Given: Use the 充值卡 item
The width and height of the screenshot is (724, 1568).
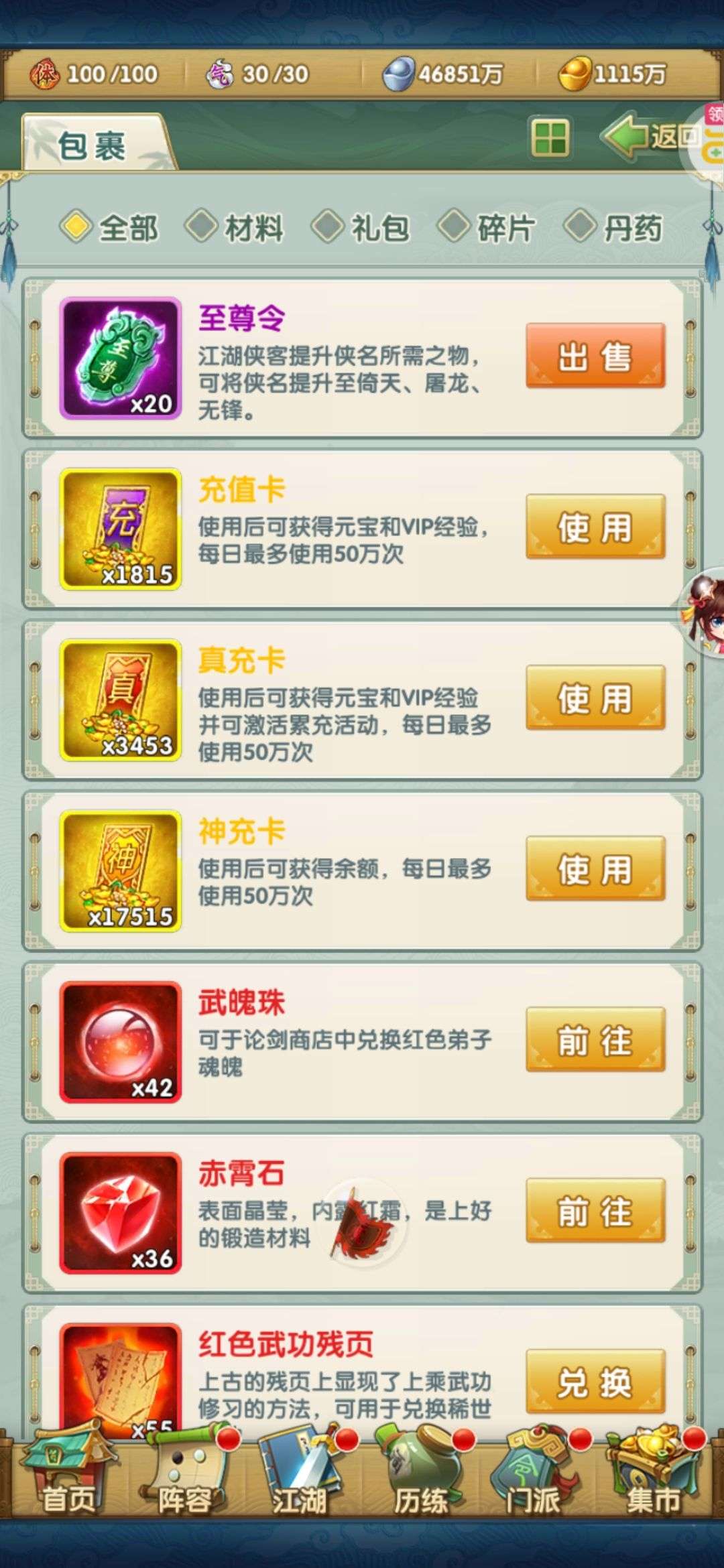Looking at the screenshot, I should (595, 527).
